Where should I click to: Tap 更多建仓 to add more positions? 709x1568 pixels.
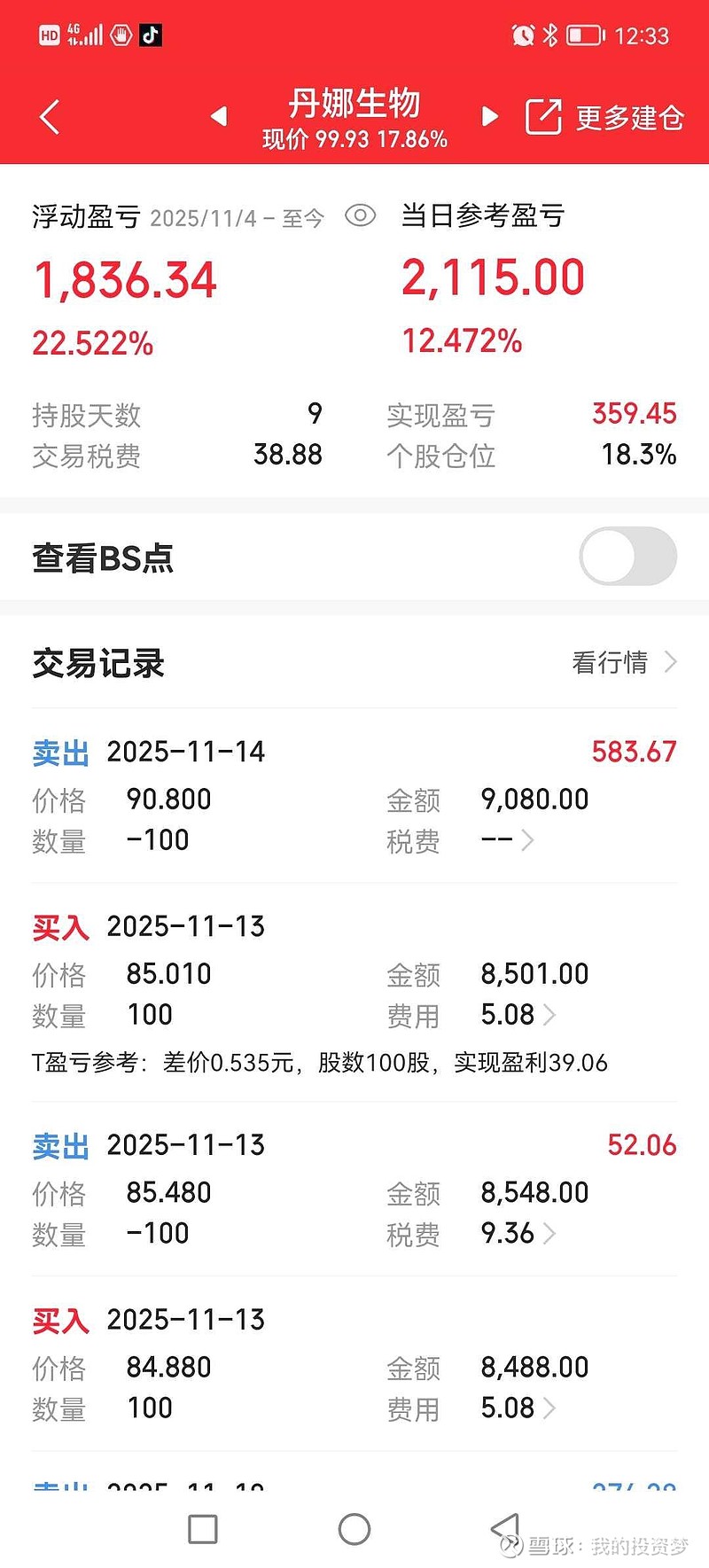click(x=629, y=116)
